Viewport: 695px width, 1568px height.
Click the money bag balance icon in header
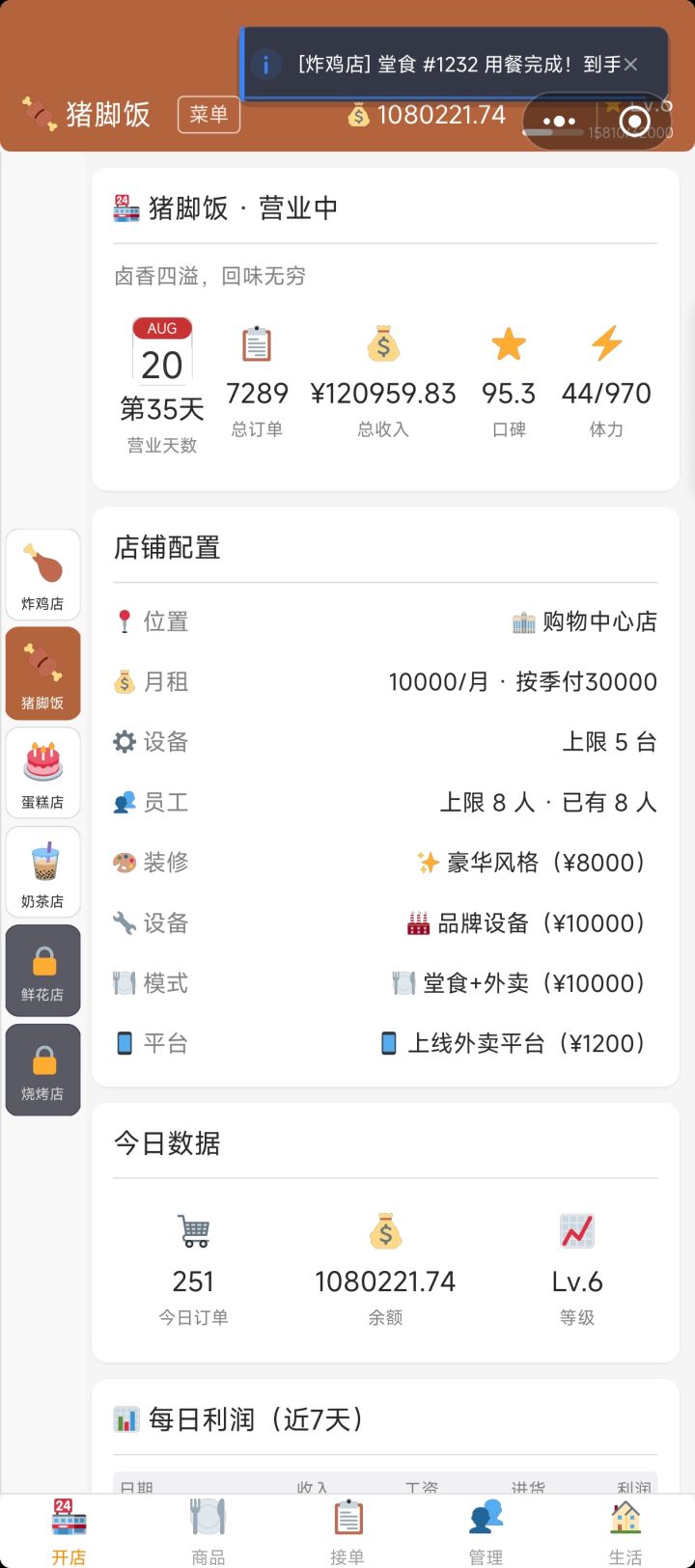[359, 115]
